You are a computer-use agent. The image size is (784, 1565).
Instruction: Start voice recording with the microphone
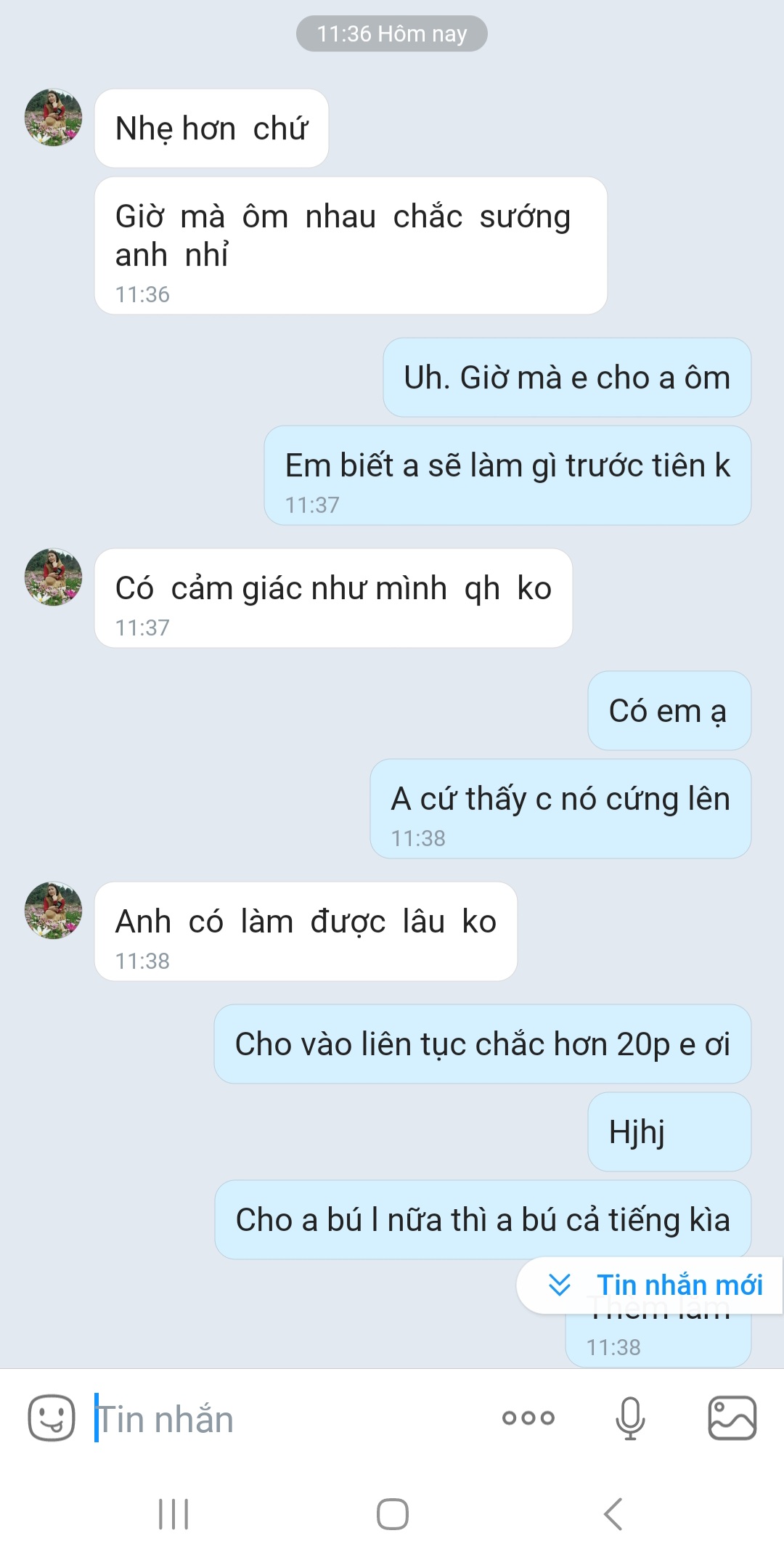pos(629,1418)
